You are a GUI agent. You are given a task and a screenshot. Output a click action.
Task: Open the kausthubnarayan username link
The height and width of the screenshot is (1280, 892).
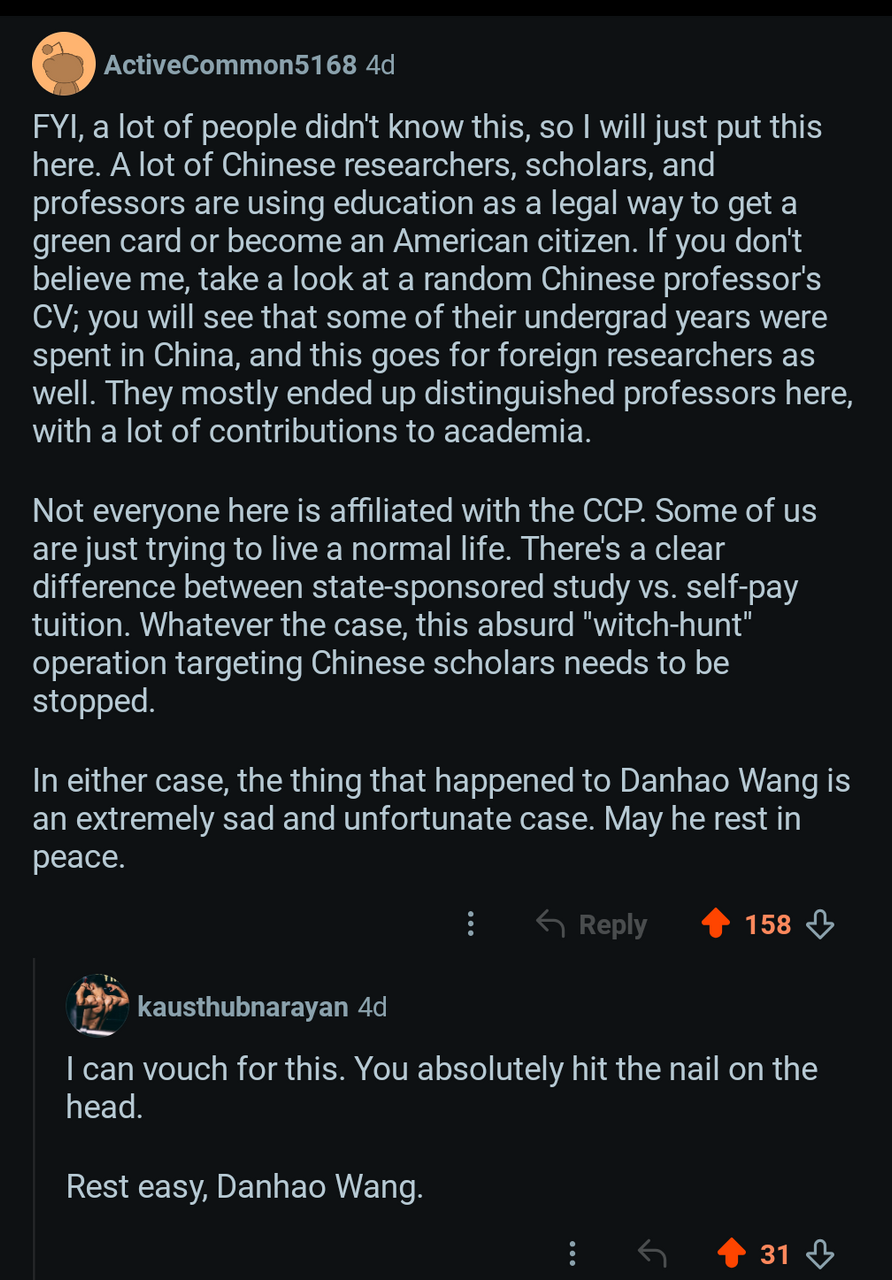pos(242,1006)
